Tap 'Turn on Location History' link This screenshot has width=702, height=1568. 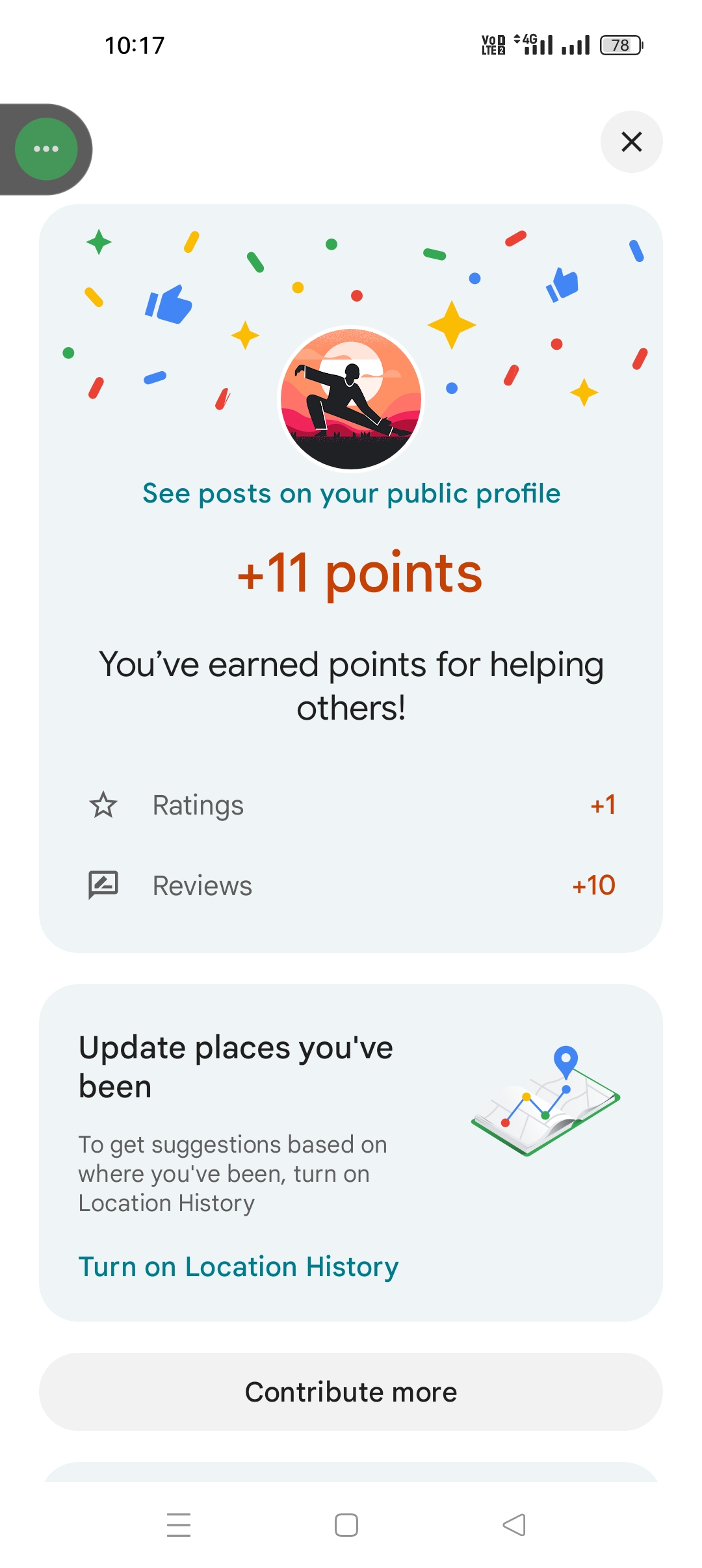(238, 1266)
